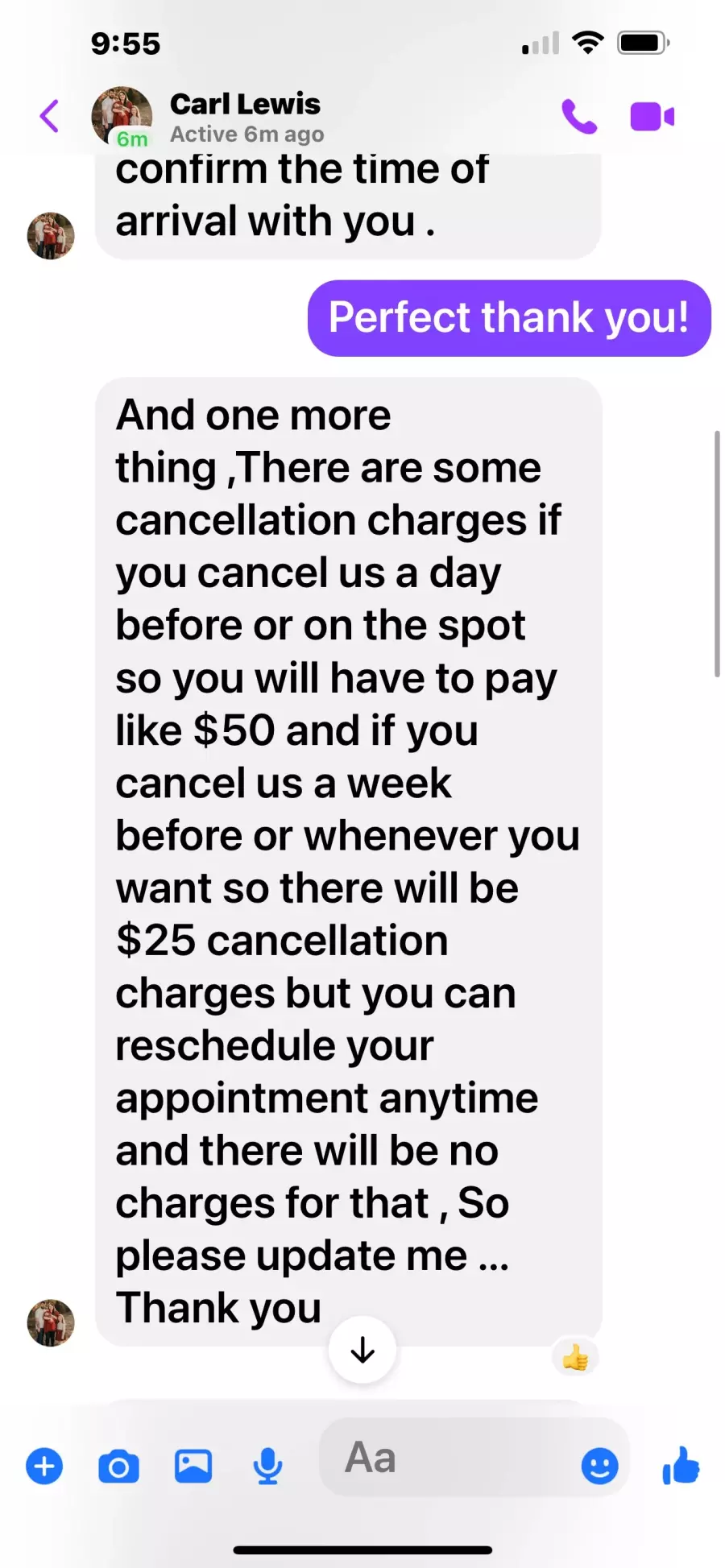Send a thumbs-up like

[x=681, y=1465]
